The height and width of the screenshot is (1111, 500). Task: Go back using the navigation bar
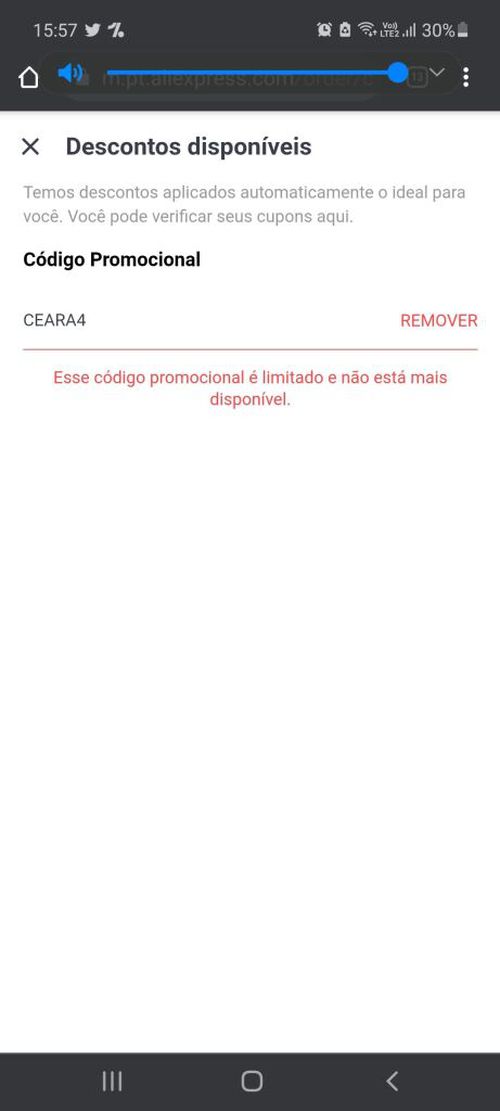click(392, 1081)
